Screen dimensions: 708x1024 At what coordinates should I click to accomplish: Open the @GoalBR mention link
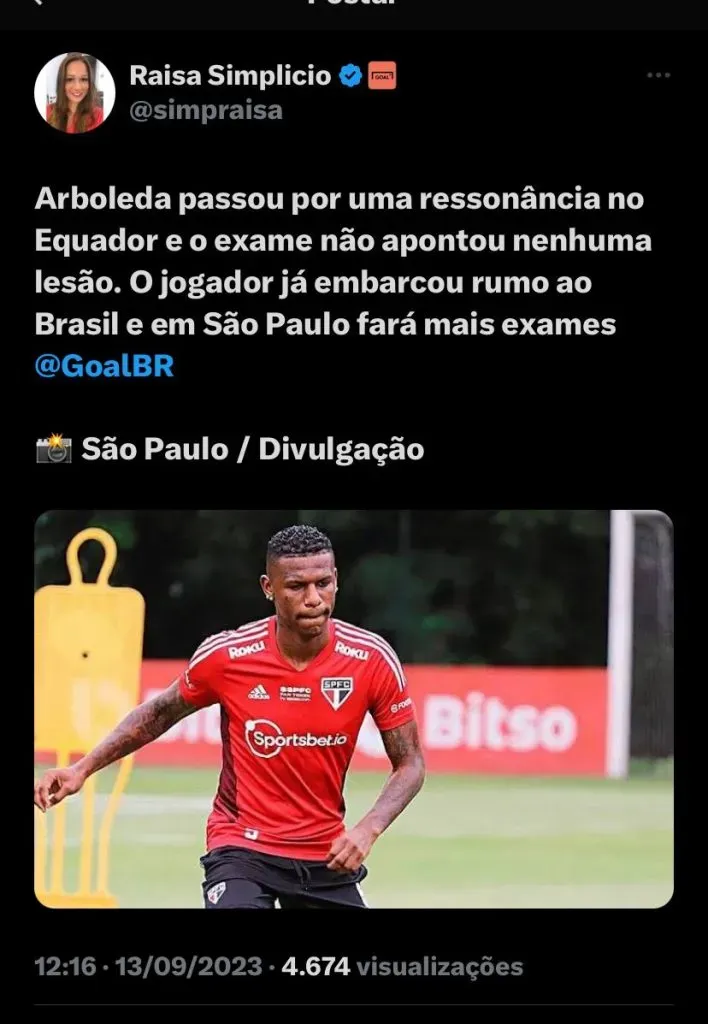click(x=104, y=366)
